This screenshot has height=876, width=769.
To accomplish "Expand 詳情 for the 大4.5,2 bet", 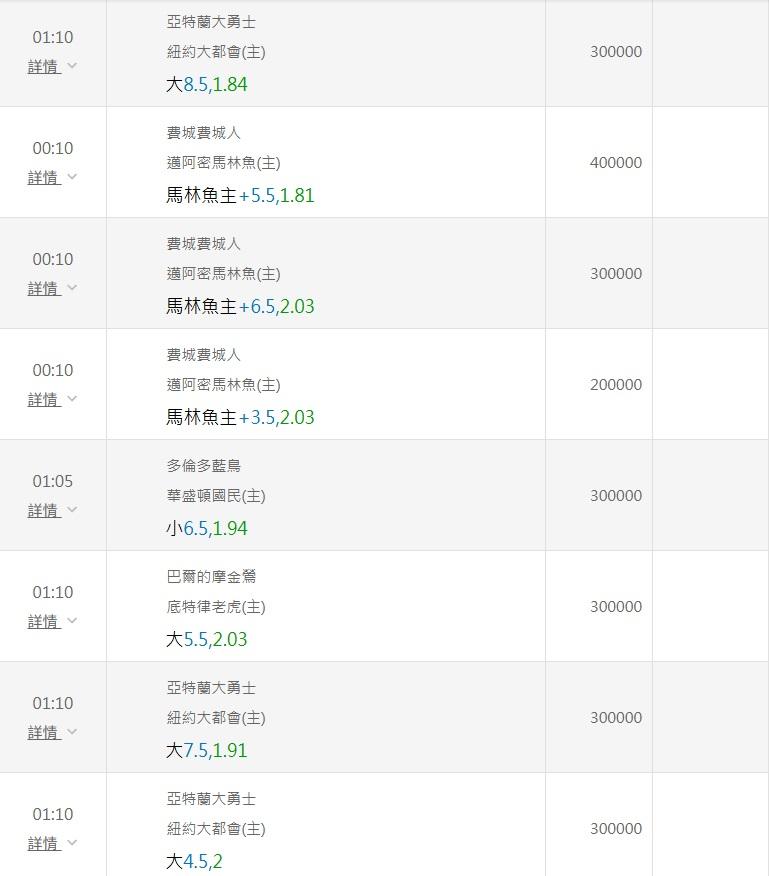I will click(52, 844).
